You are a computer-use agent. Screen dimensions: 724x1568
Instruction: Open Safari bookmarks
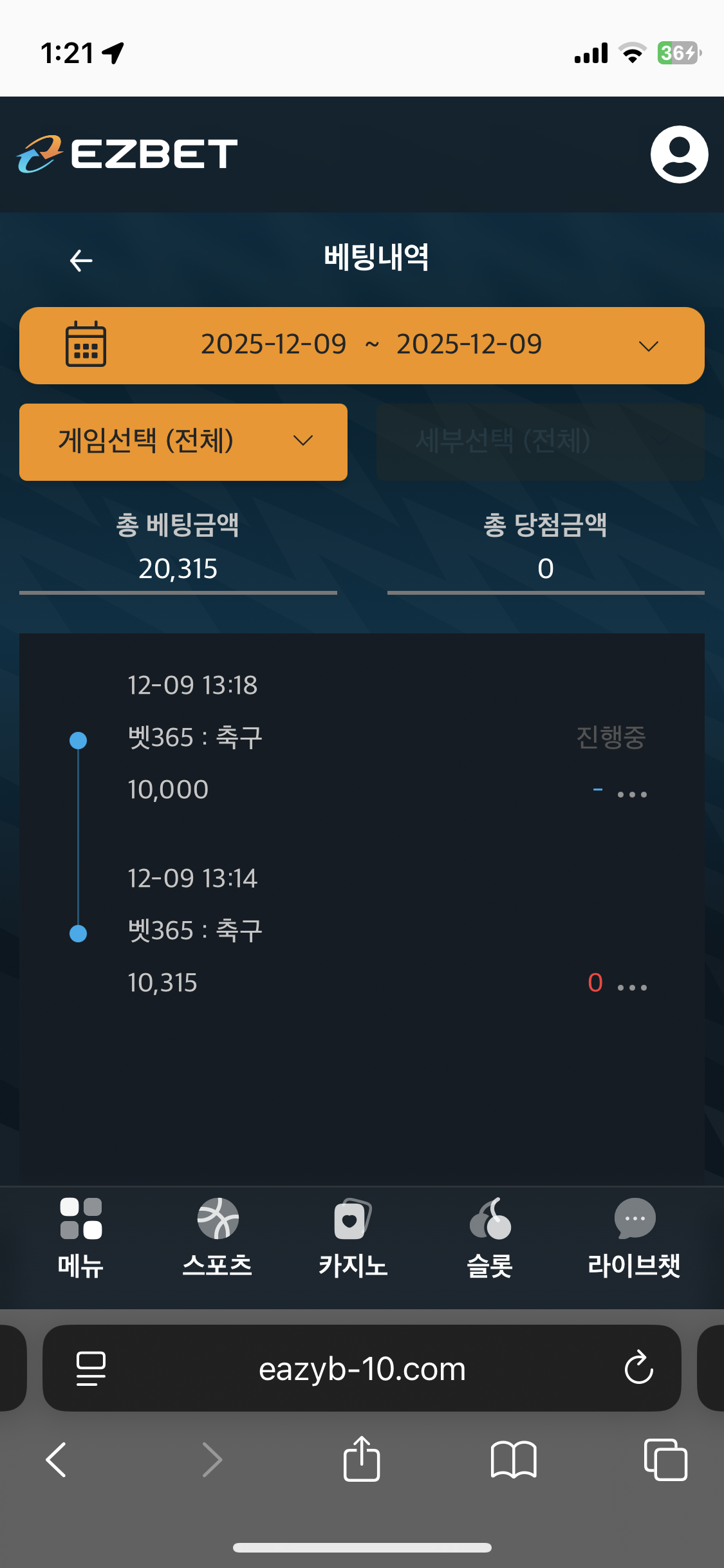(x=513, y=1459)
